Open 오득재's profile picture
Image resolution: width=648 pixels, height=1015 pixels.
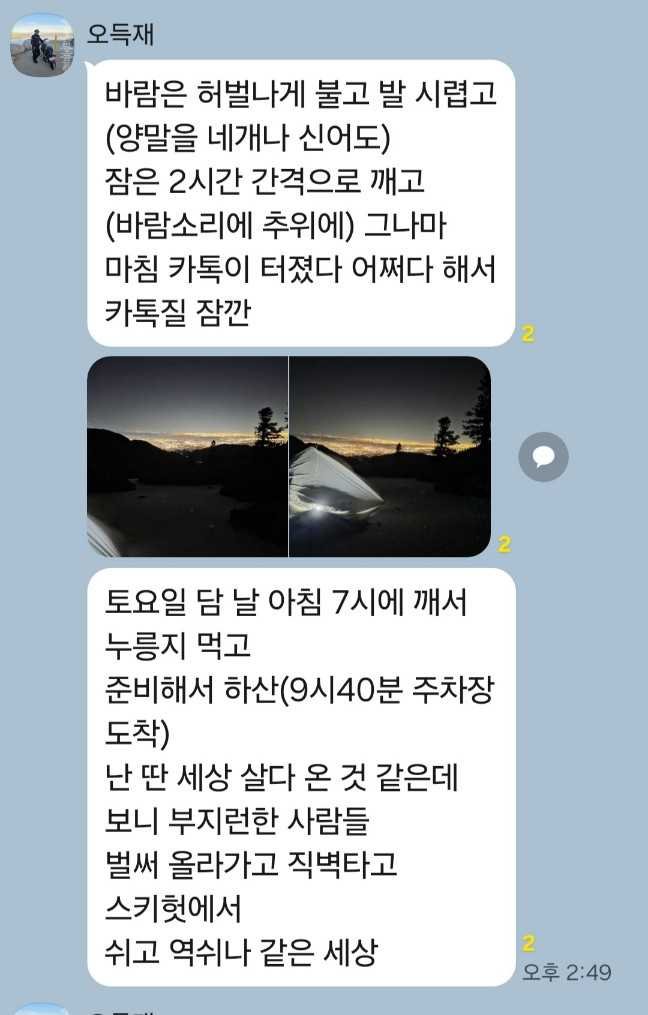(42, 45)
